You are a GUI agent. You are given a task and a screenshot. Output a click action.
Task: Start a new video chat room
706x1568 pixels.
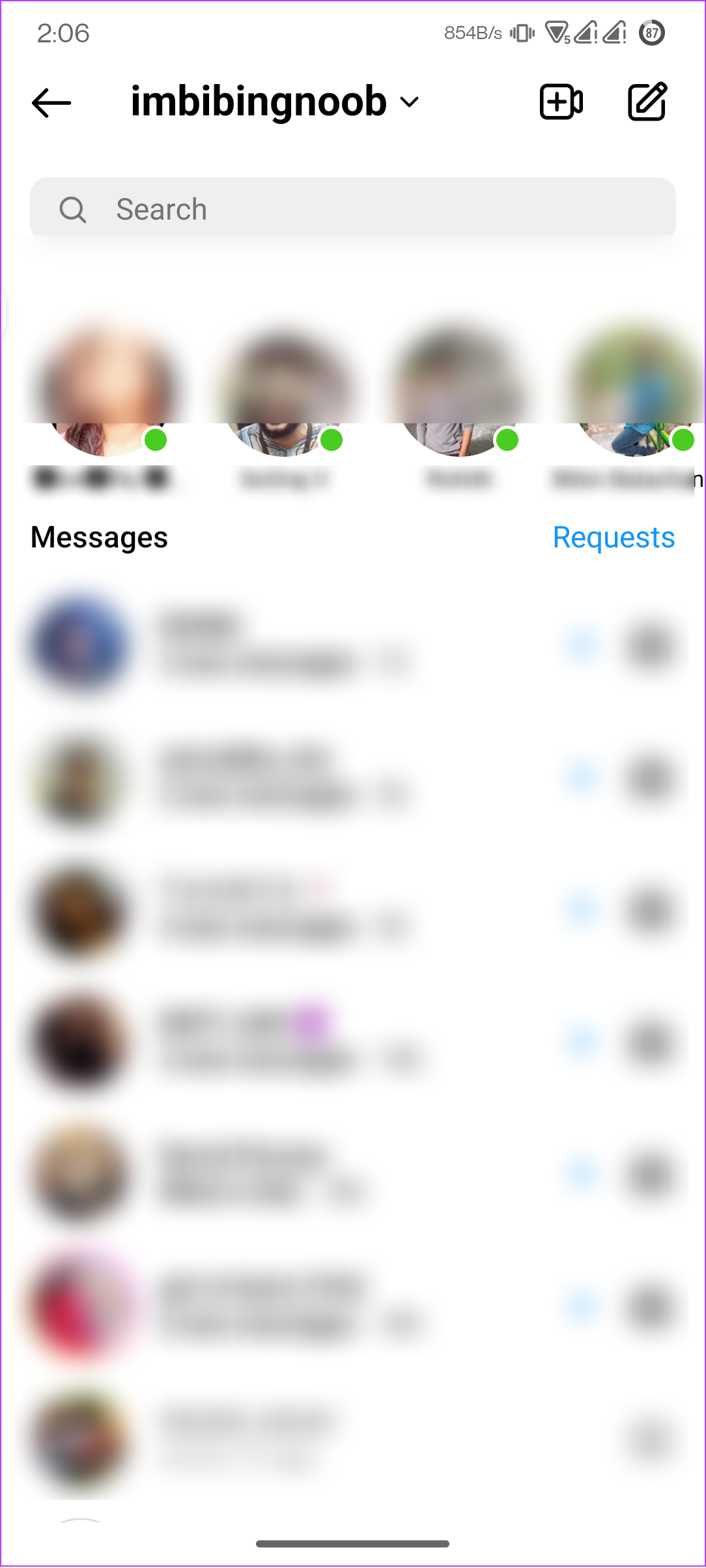(x=561, y=102)
